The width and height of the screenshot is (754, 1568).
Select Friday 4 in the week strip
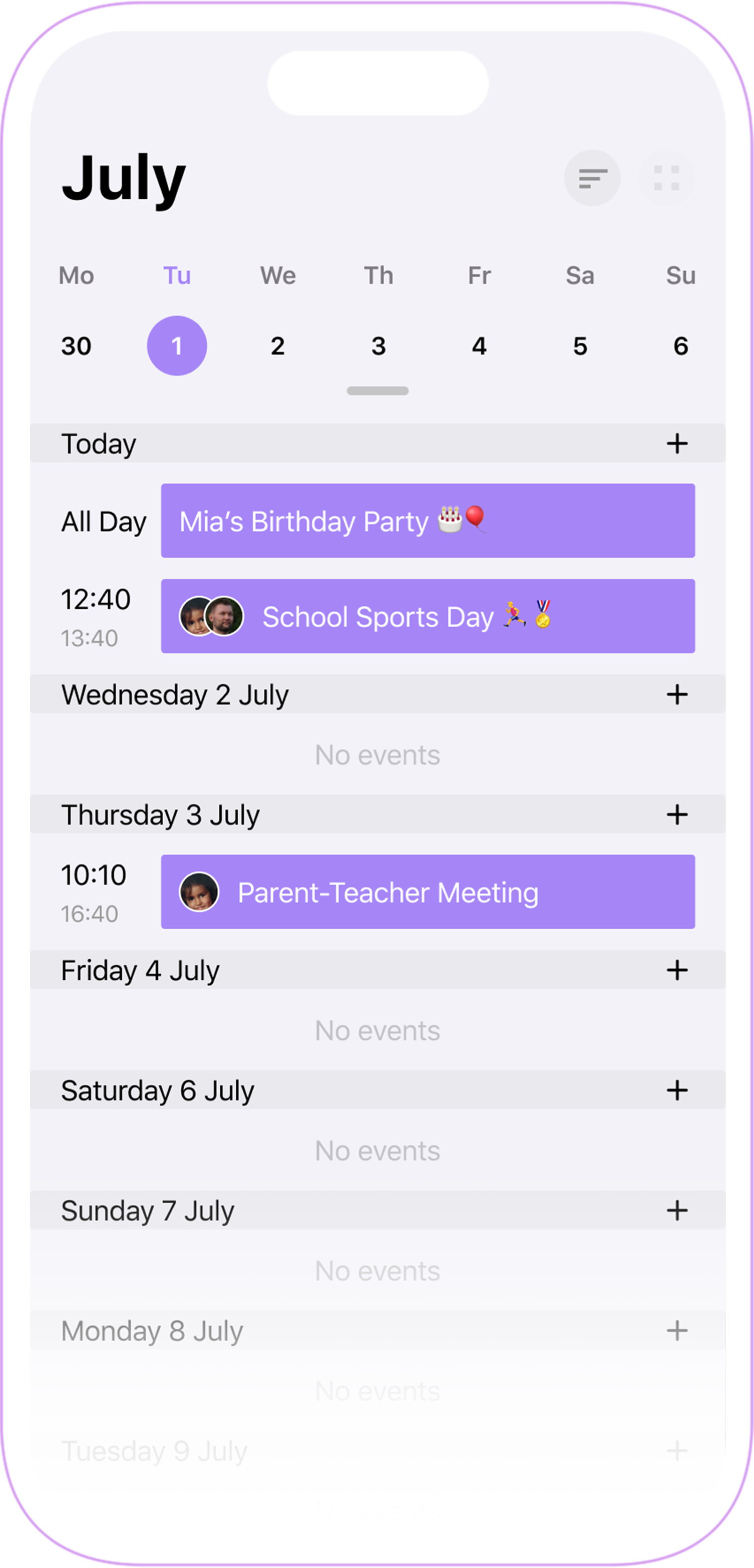(480, 346)
